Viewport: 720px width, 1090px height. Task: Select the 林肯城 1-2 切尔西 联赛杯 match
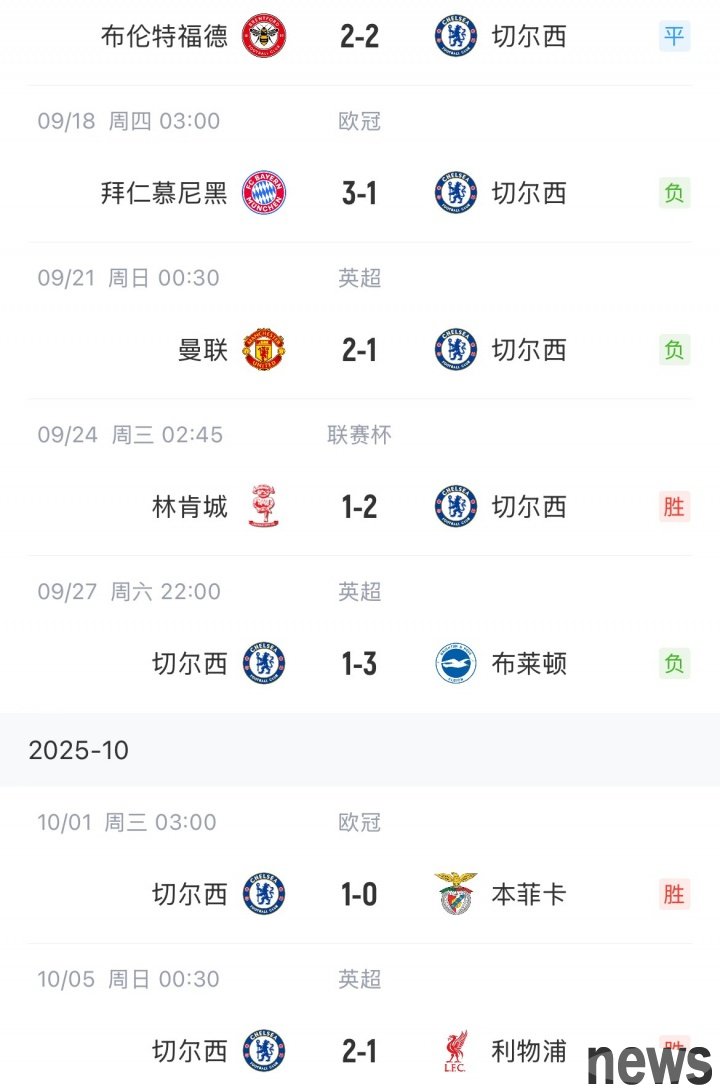point(359,507)
